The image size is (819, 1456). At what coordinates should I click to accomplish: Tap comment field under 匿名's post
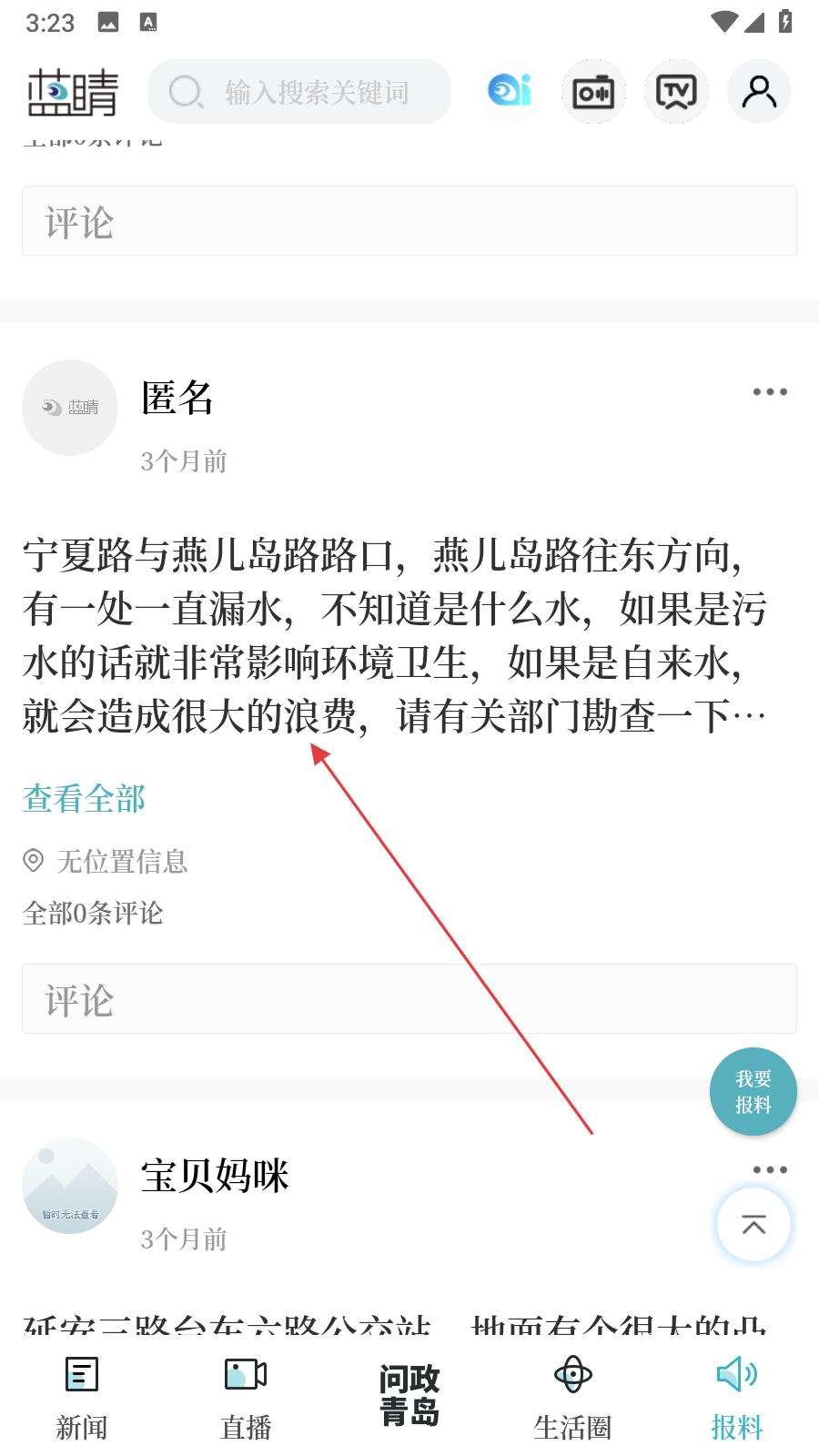409,999
